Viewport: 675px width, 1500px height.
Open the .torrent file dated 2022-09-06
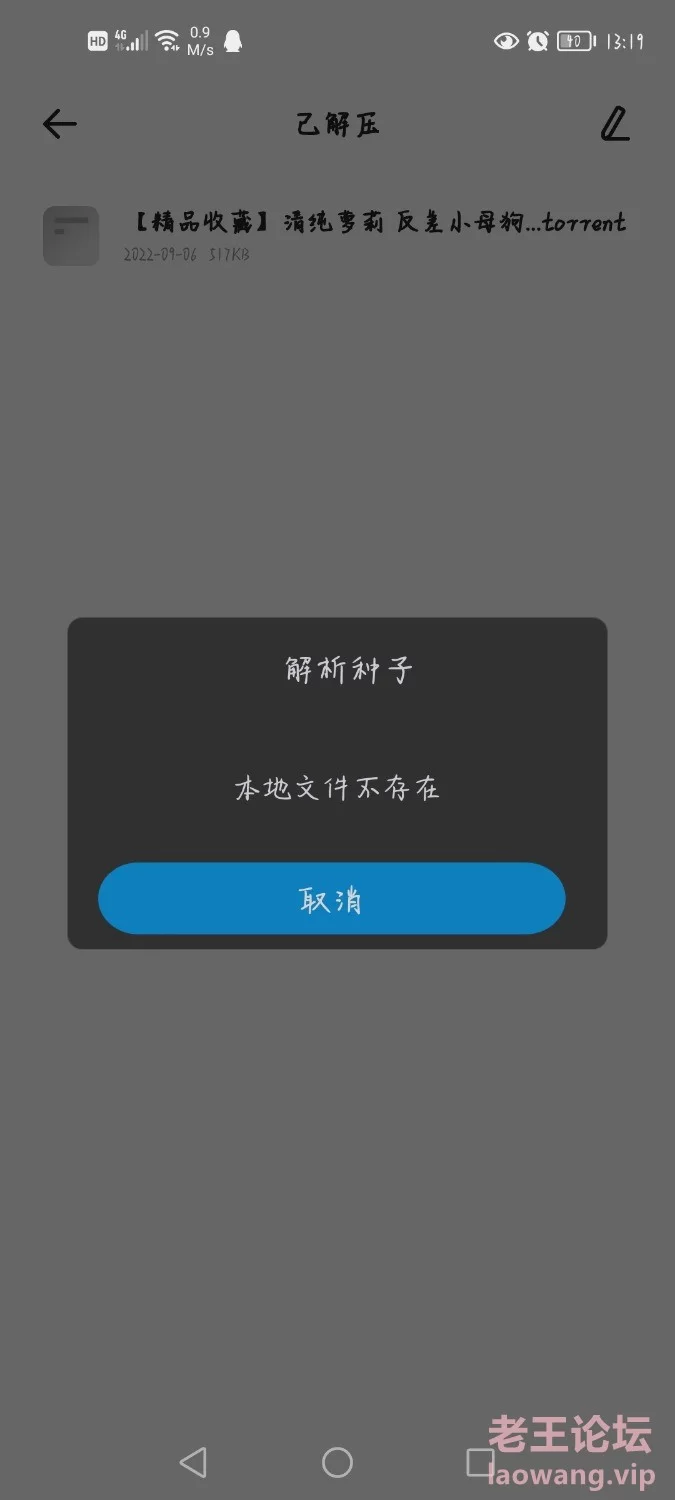(337, 236)
